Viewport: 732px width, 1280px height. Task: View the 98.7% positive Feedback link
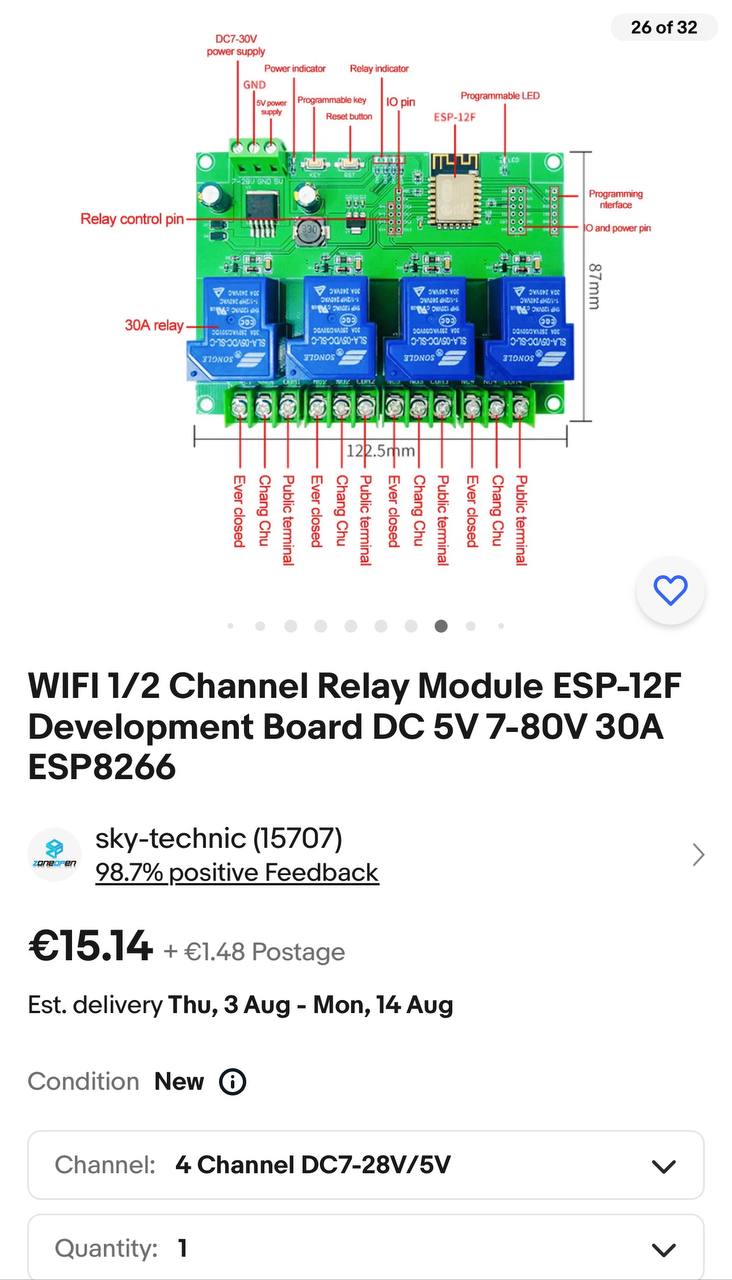237,873
